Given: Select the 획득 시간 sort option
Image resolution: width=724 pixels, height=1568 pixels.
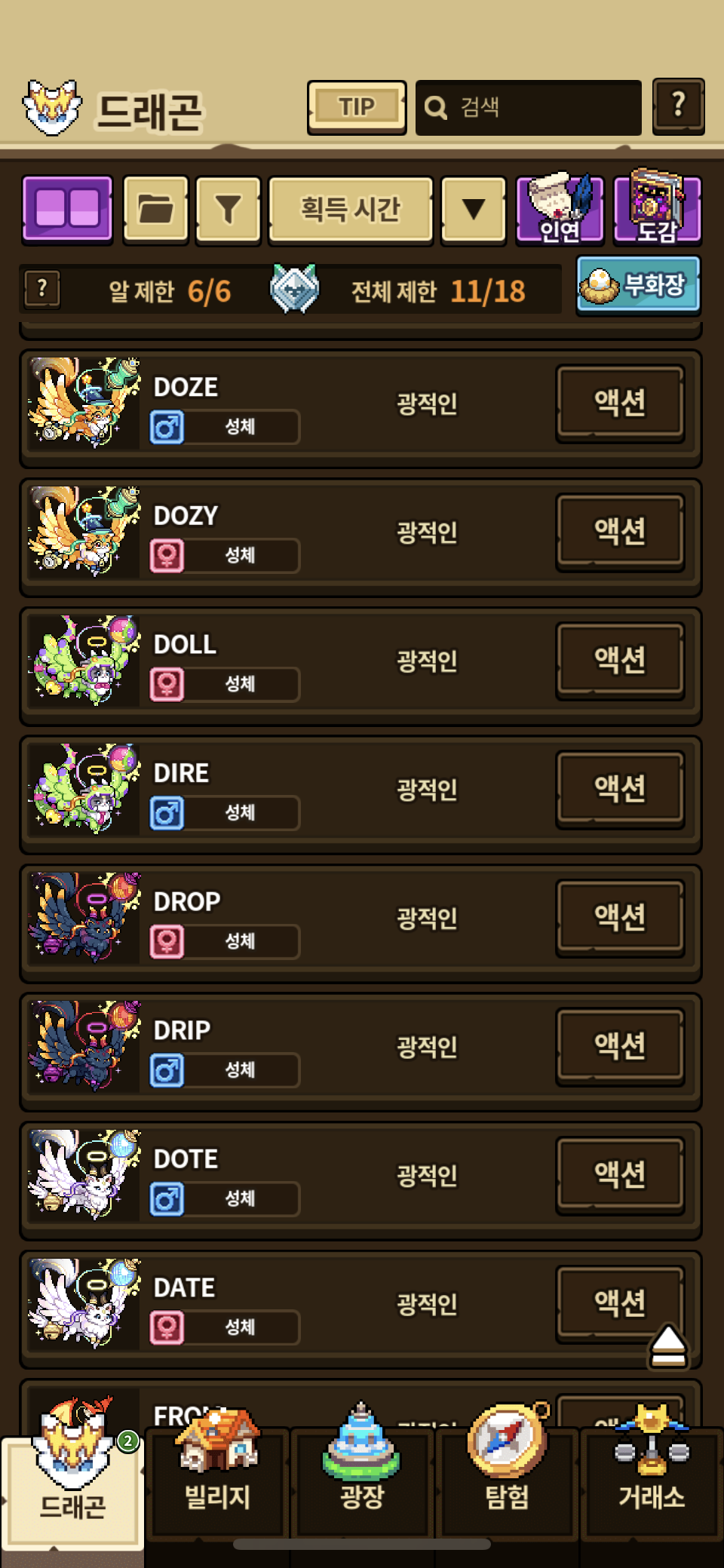Looking at the screenshot, I should 351,210.
